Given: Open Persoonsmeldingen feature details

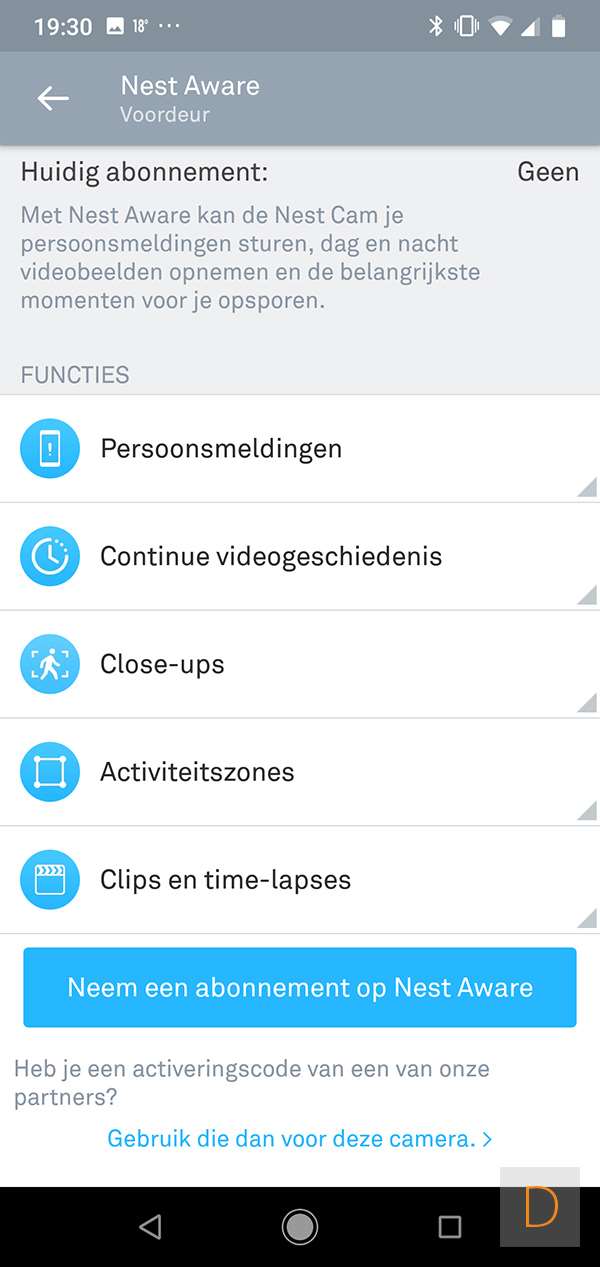Looking at the screenshot, I should tap(300, 449).
